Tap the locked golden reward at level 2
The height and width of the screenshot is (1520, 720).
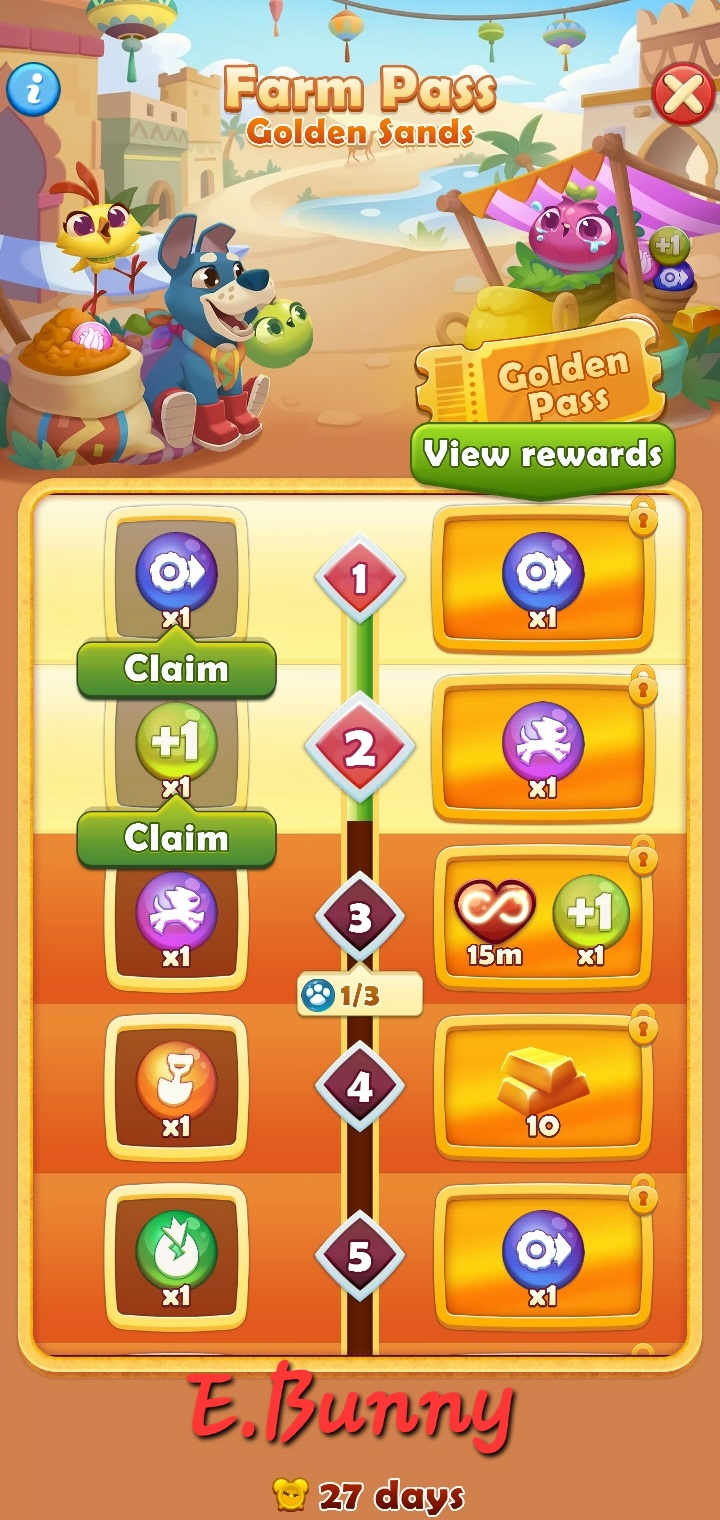[542, 748]
